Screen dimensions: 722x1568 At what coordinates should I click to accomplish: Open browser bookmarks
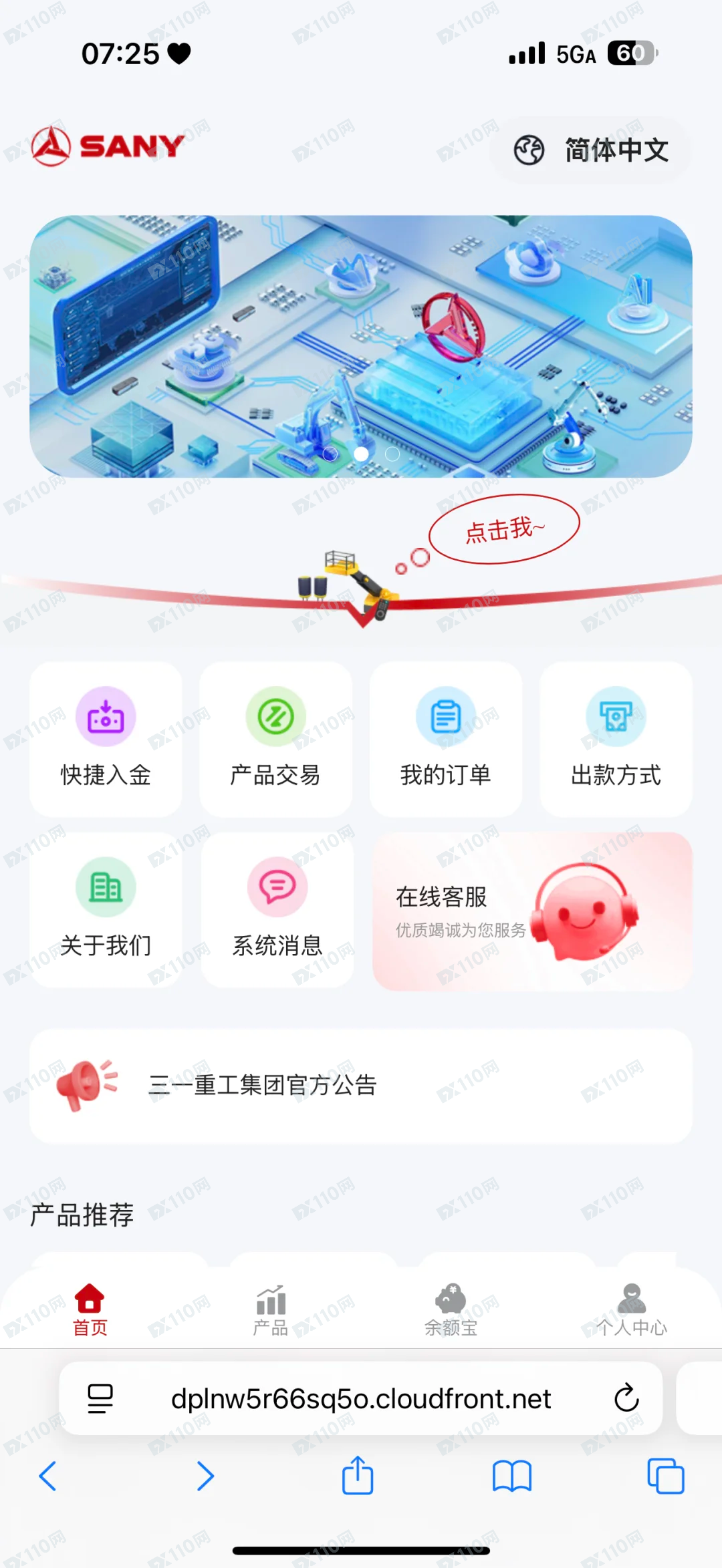pos(511,1476)
